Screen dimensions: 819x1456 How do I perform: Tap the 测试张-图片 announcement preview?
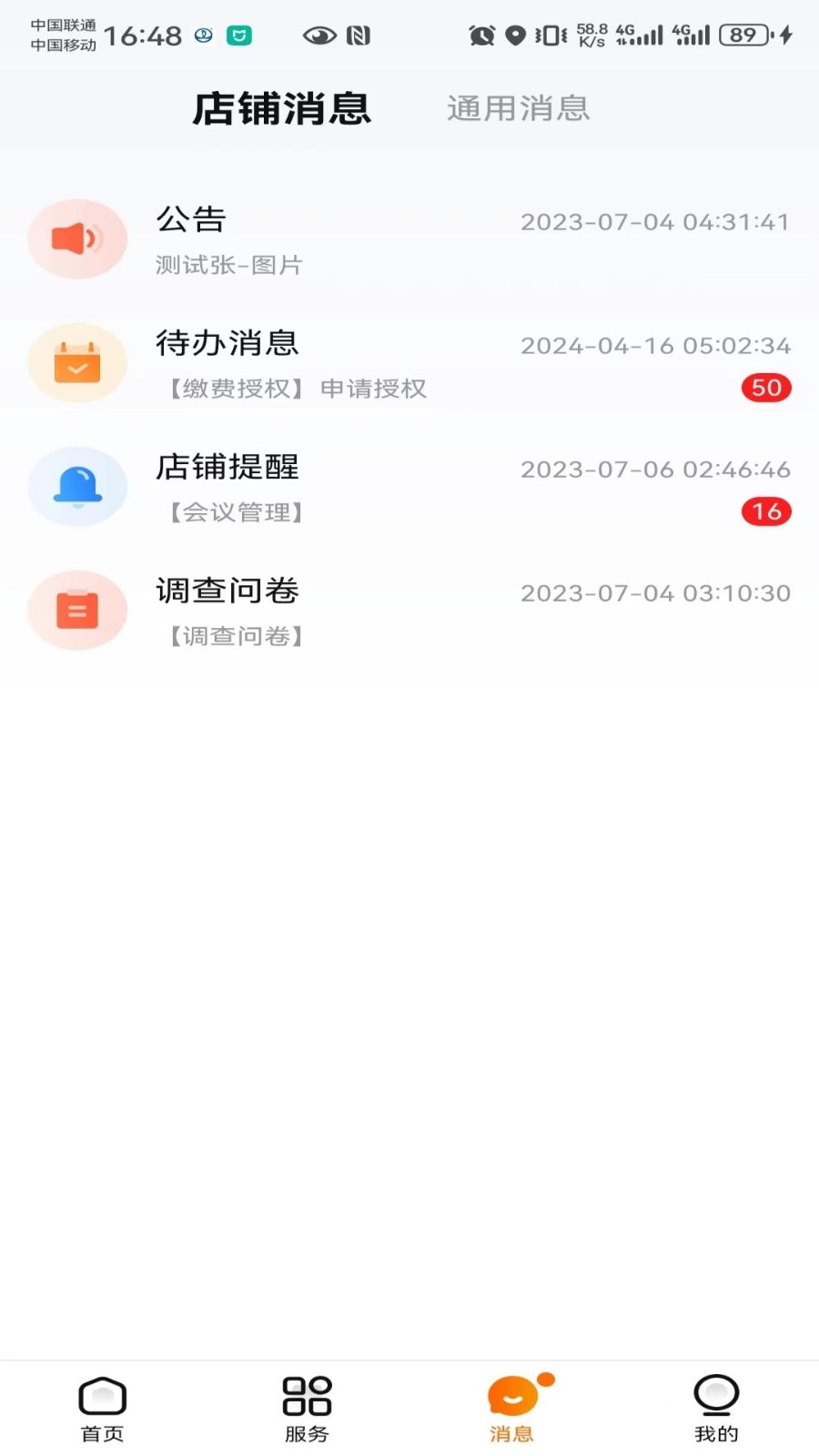coord(229,265)
